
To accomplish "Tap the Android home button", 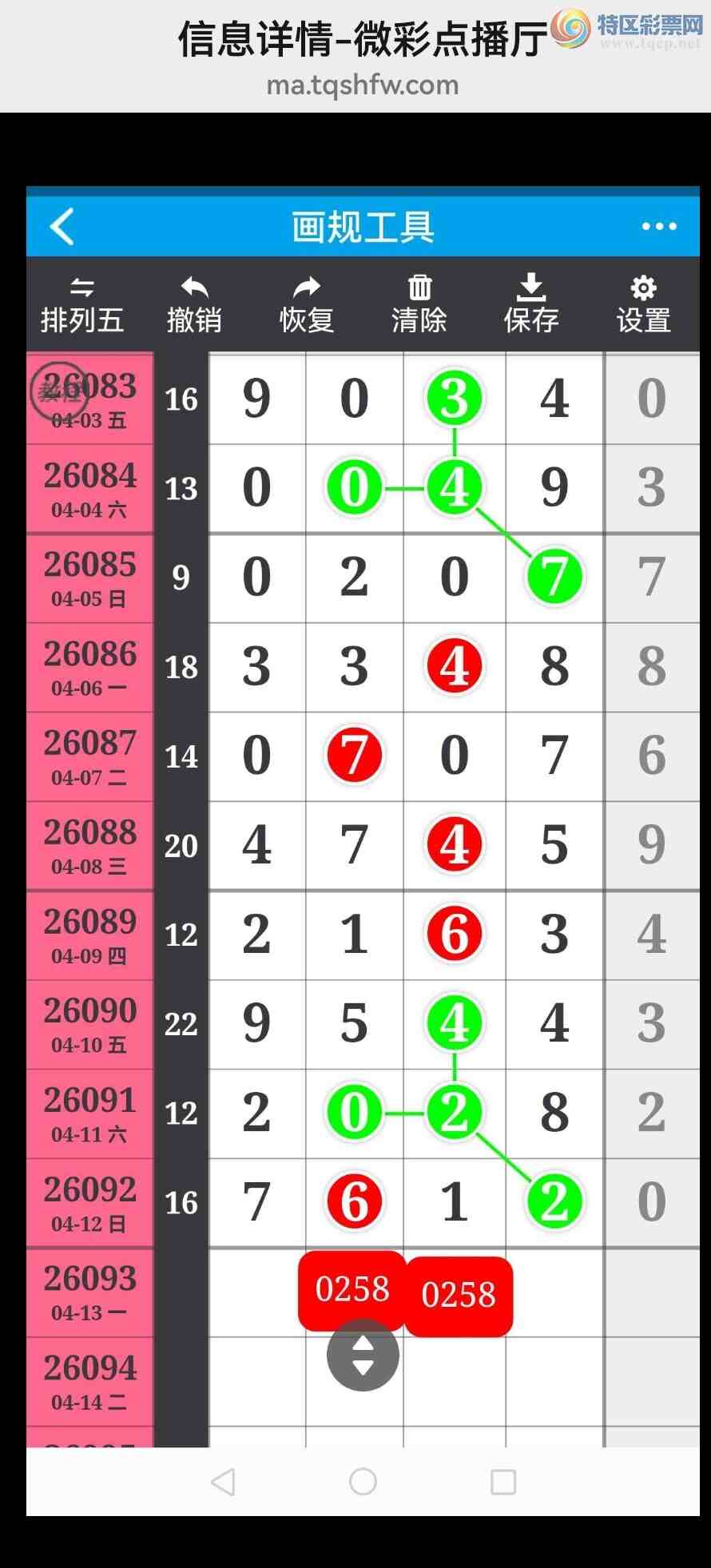I will click(363, 1482).
